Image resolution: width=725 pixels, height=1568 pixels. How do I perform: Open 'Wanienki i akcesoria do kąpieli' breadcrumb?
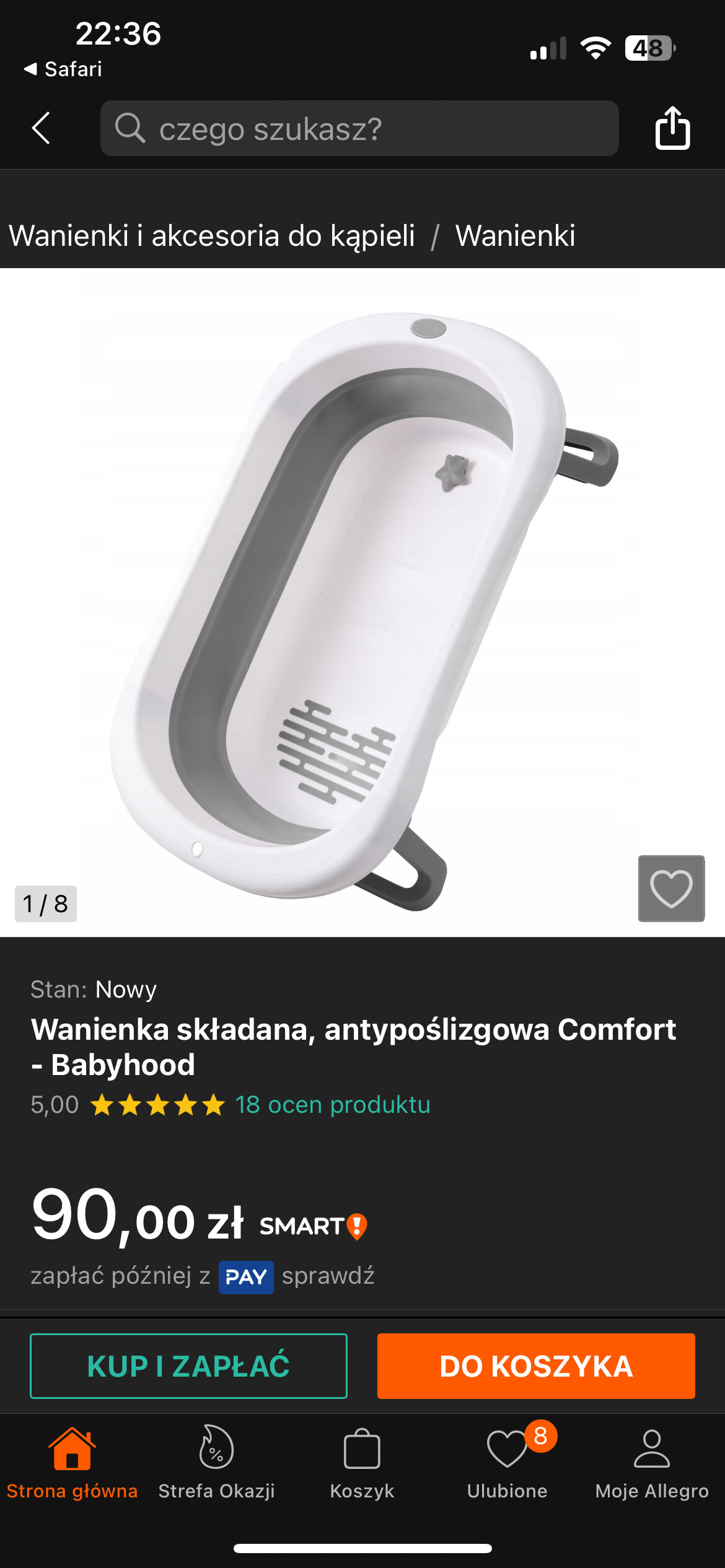pyautogui.click(x=212, y=236)
